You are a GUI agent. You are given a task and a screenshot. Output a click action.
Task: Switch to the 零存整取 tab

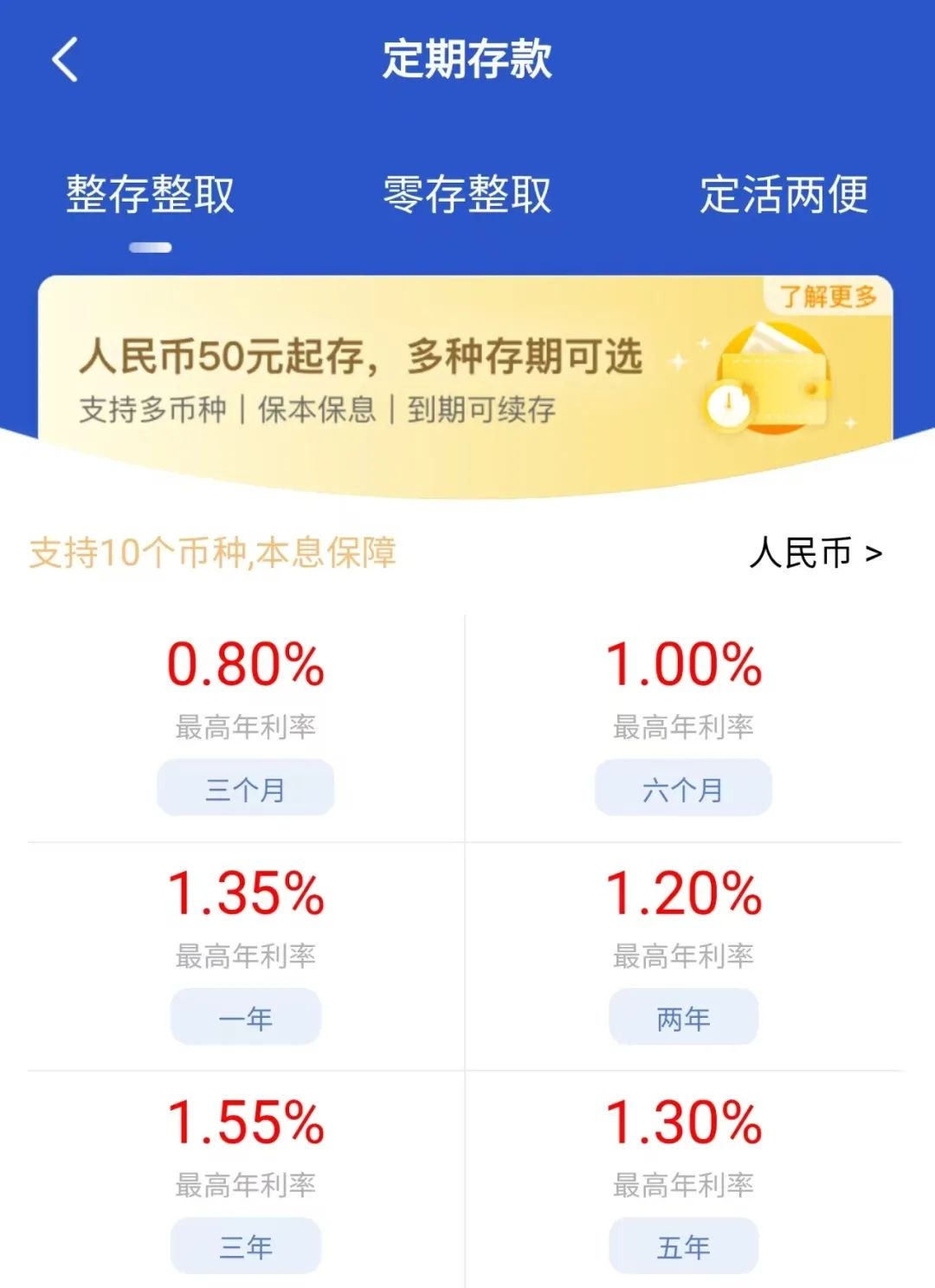[x=467, y=194]
